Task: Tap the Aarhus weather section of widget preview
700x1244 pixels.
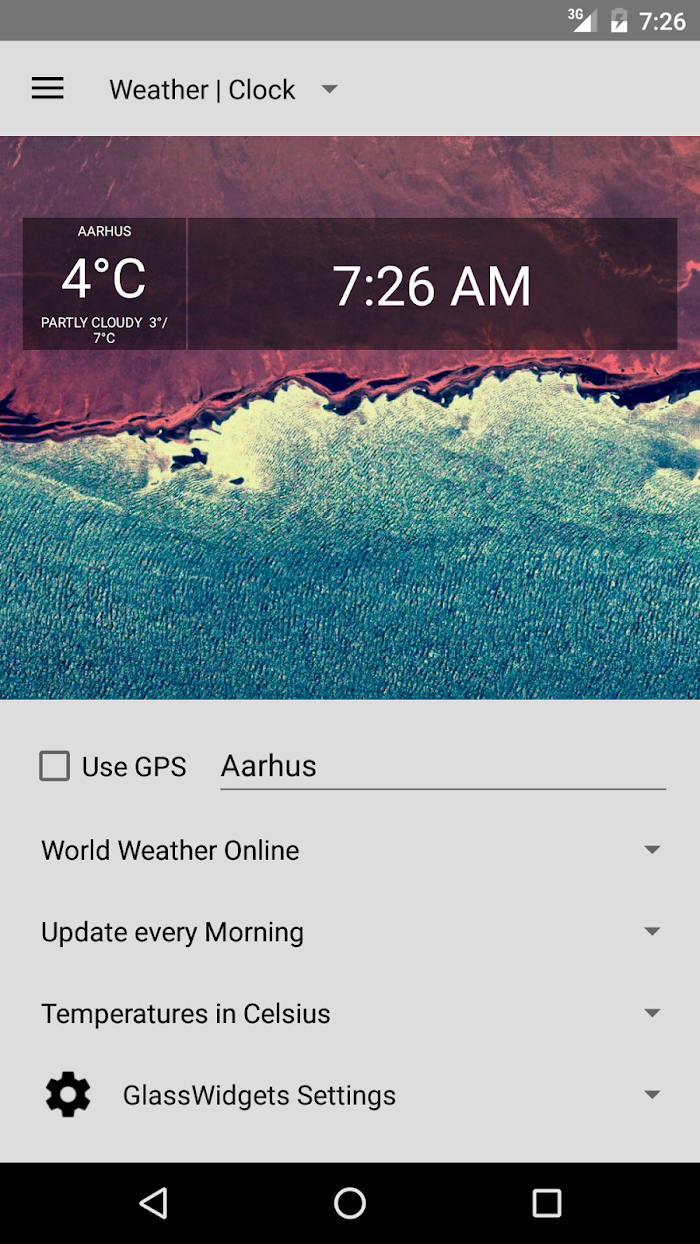Action: [x=105, y=284]
